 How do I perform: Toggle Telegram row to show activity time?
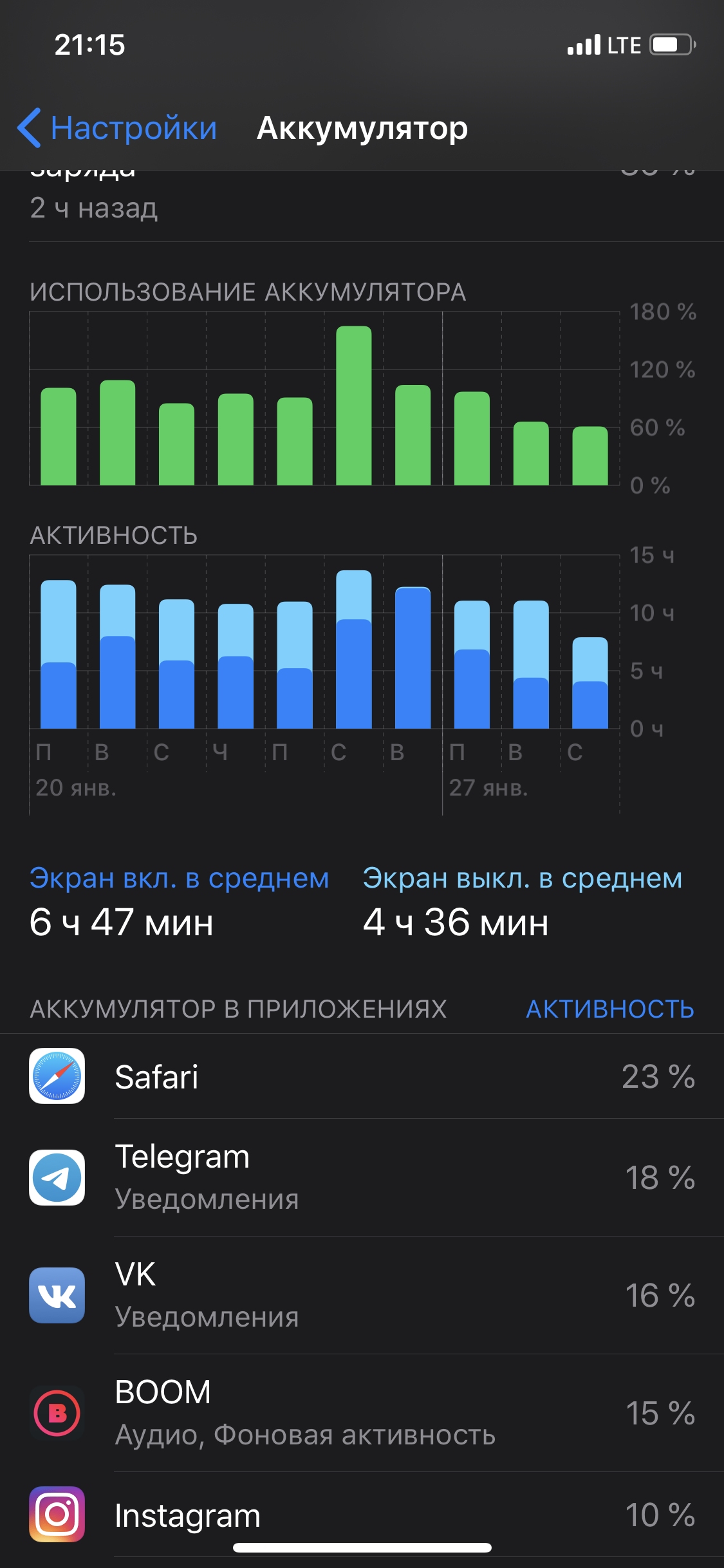[x=658, y=1178]
